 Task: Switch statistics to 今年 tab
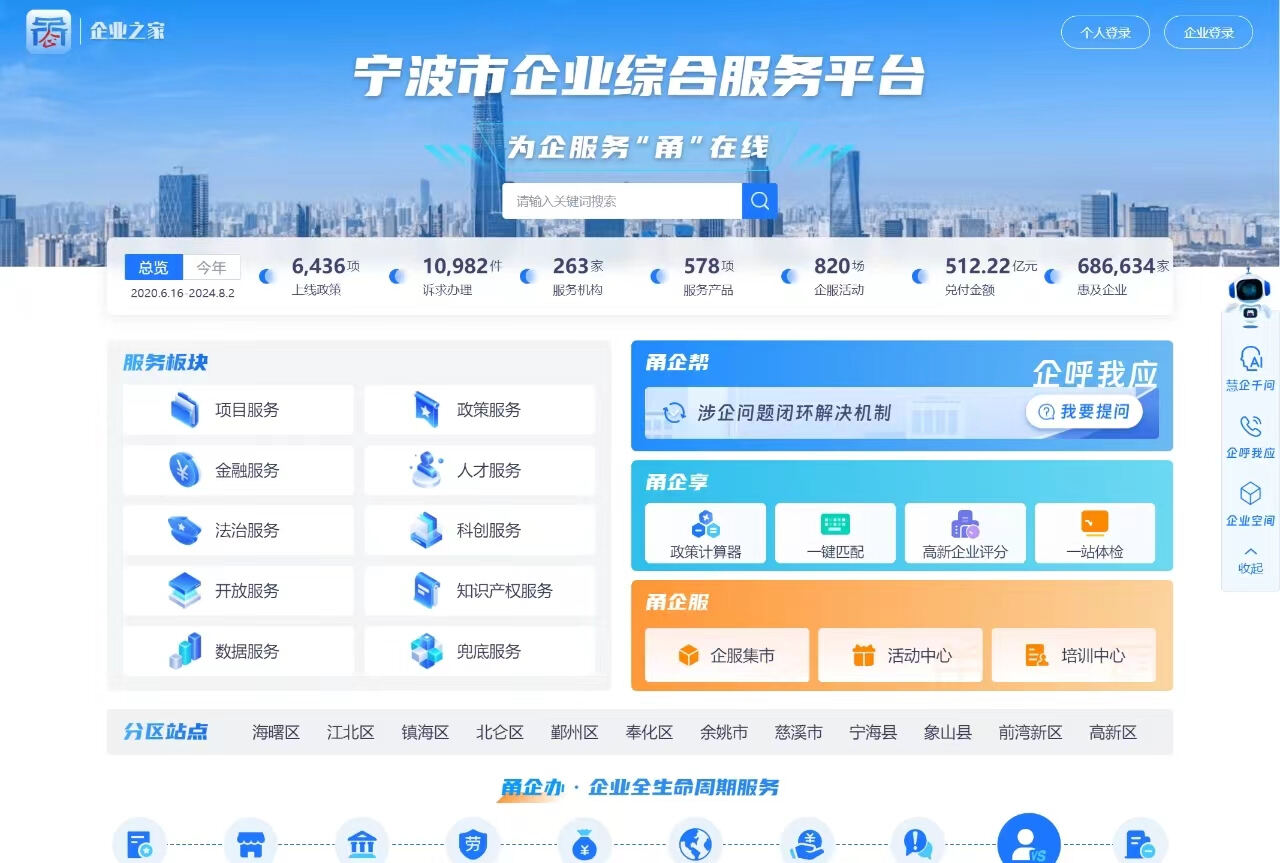point(211,267)
